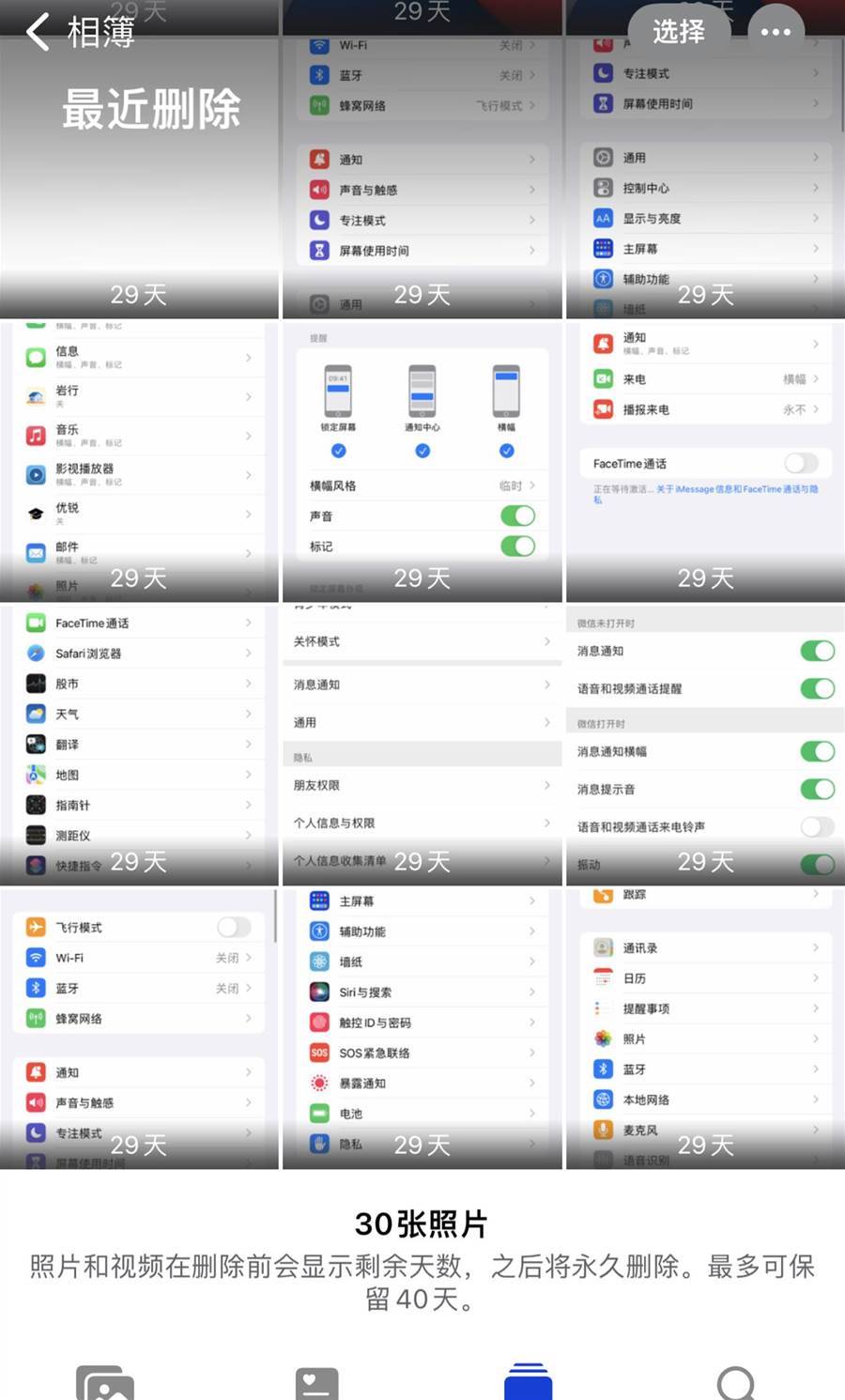This screenshot has height=1400, width=845.
Task: Open the deleted photo showing 飞行模式 switch
Action: coord(139,1029)
